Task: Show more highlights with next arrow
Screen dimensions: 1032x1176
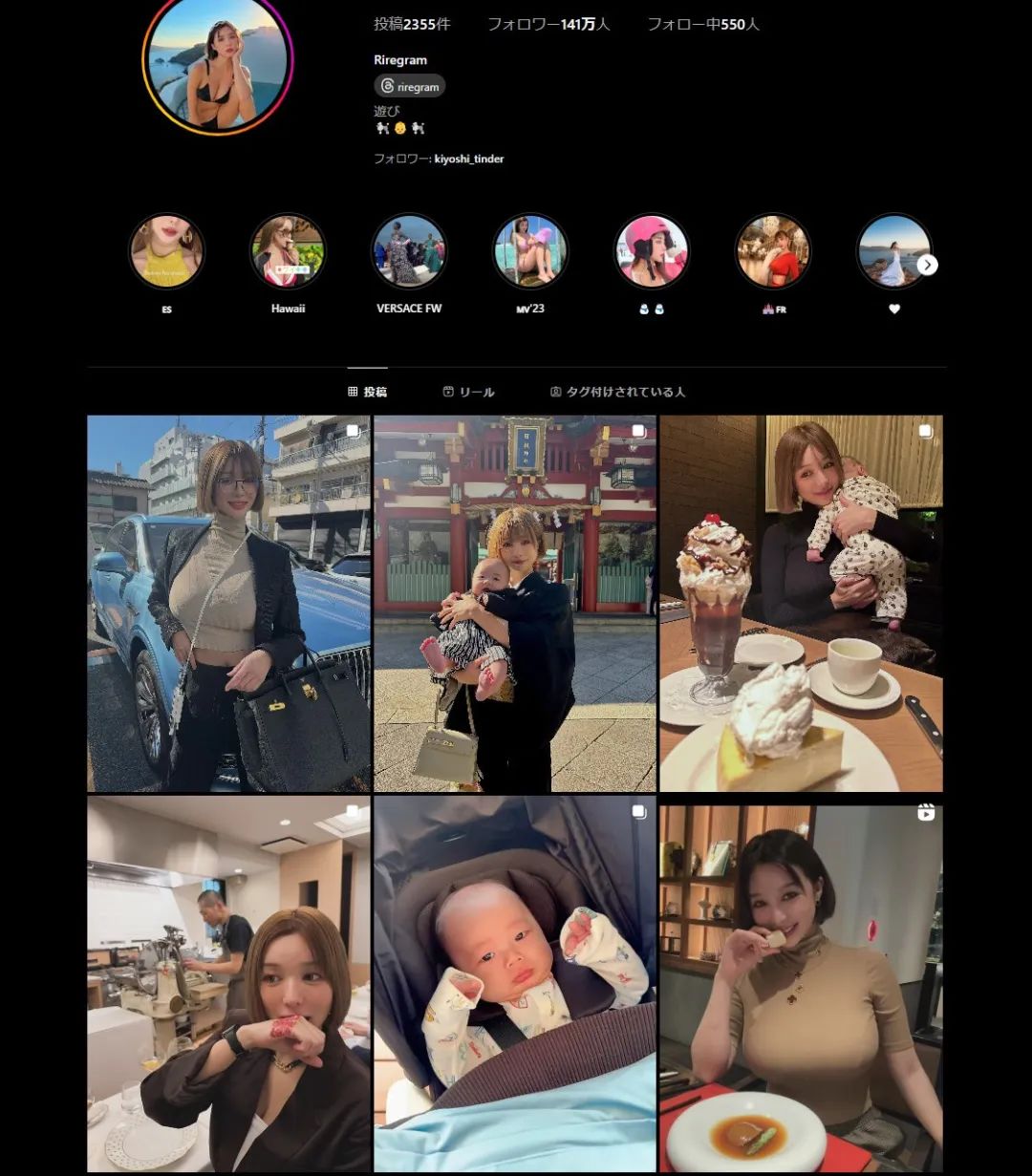Action: pos(928,265)
